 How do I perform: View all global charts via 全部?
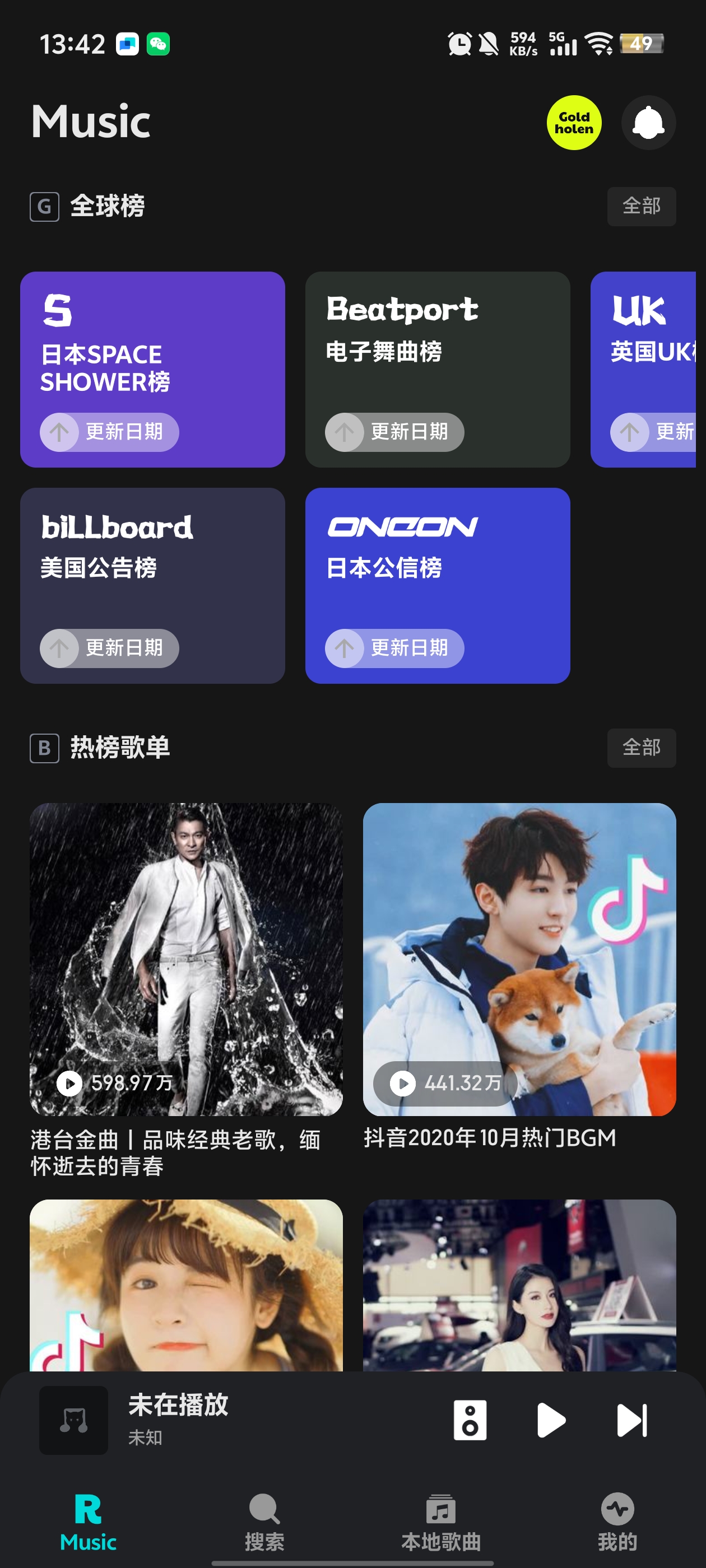click(x=641, y=206)
